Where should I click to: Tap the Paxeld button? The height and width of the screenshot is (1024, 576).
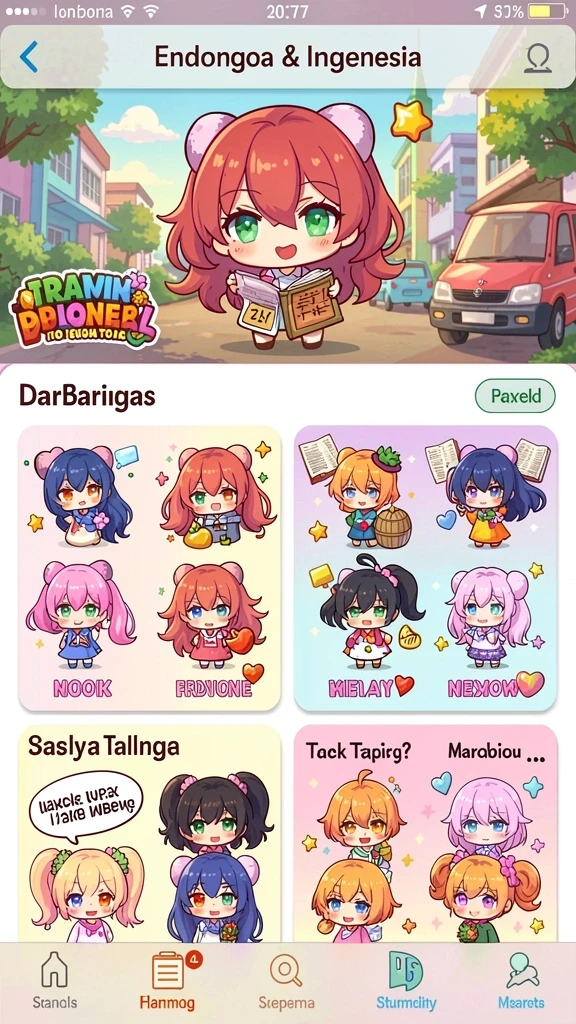click(515, 396)
